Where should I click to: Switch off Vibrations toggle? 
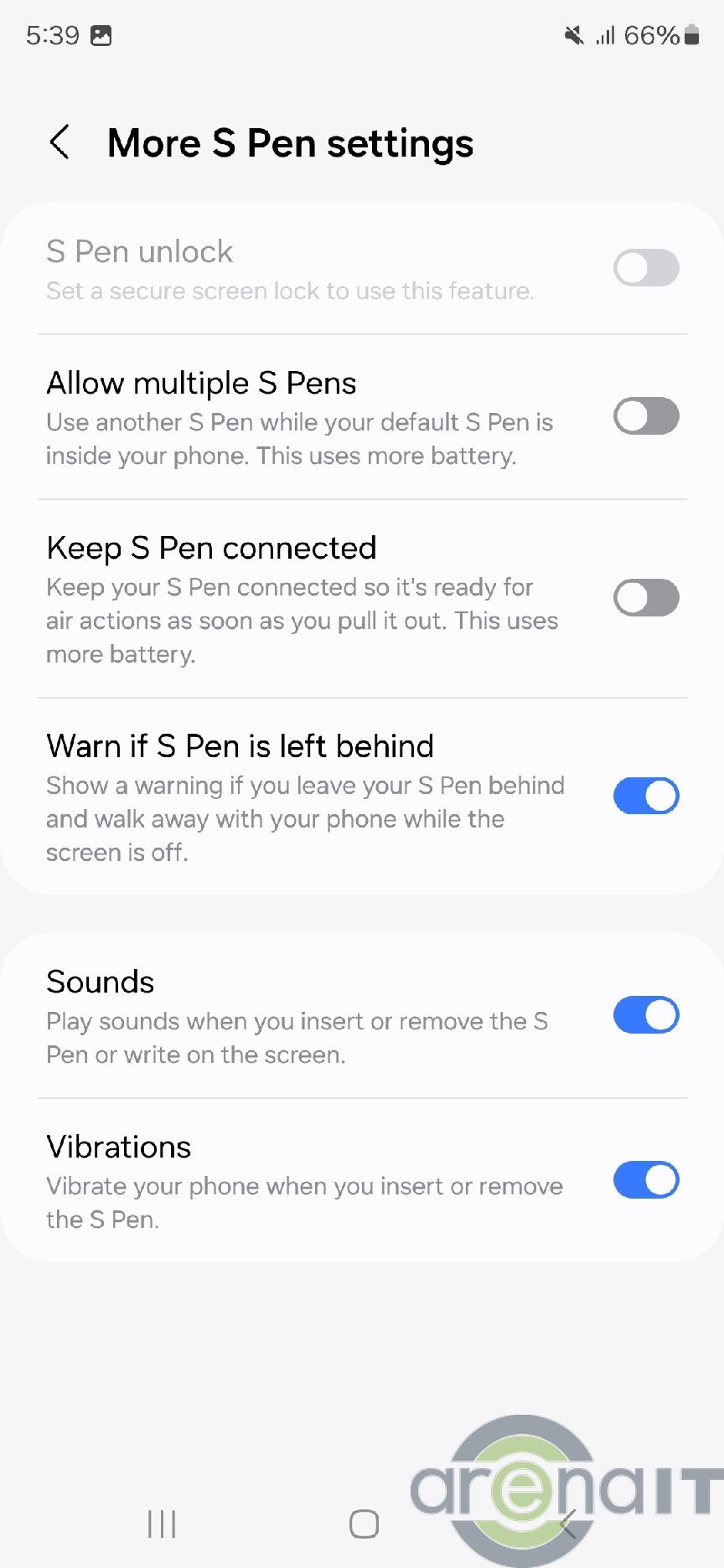645,1180
